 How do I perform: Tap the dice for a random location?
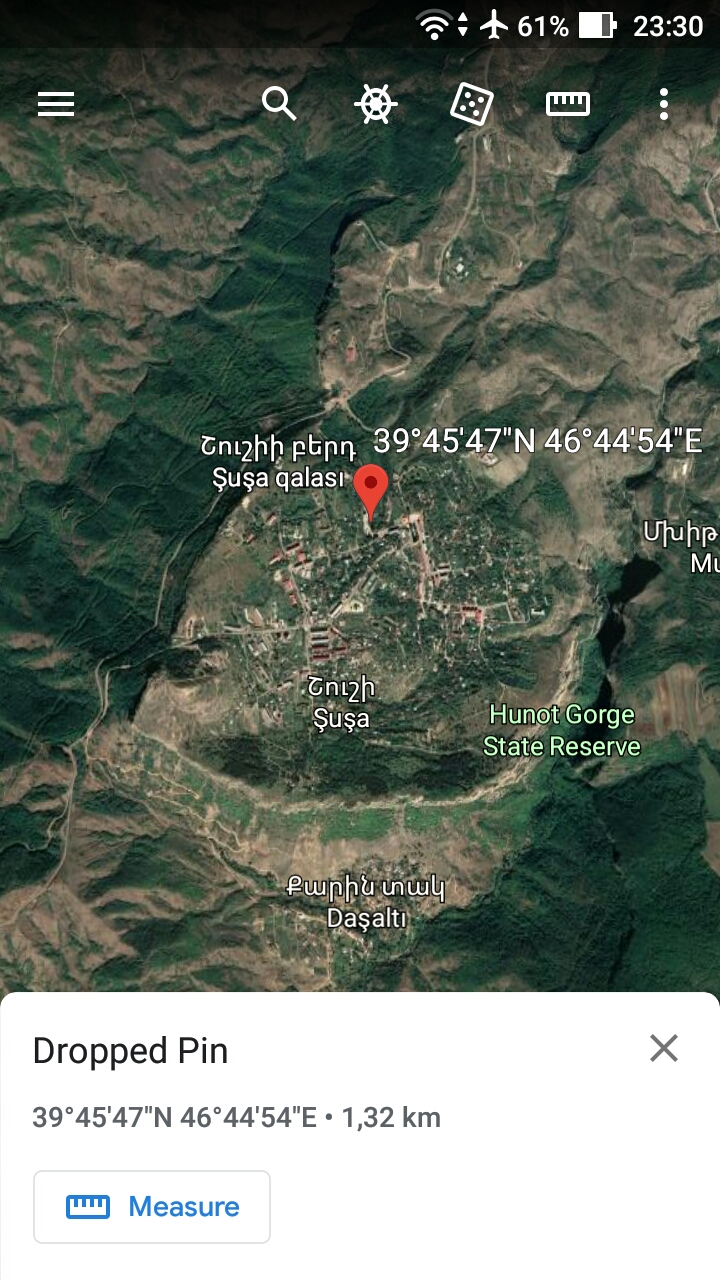click(x=471, y=104)
